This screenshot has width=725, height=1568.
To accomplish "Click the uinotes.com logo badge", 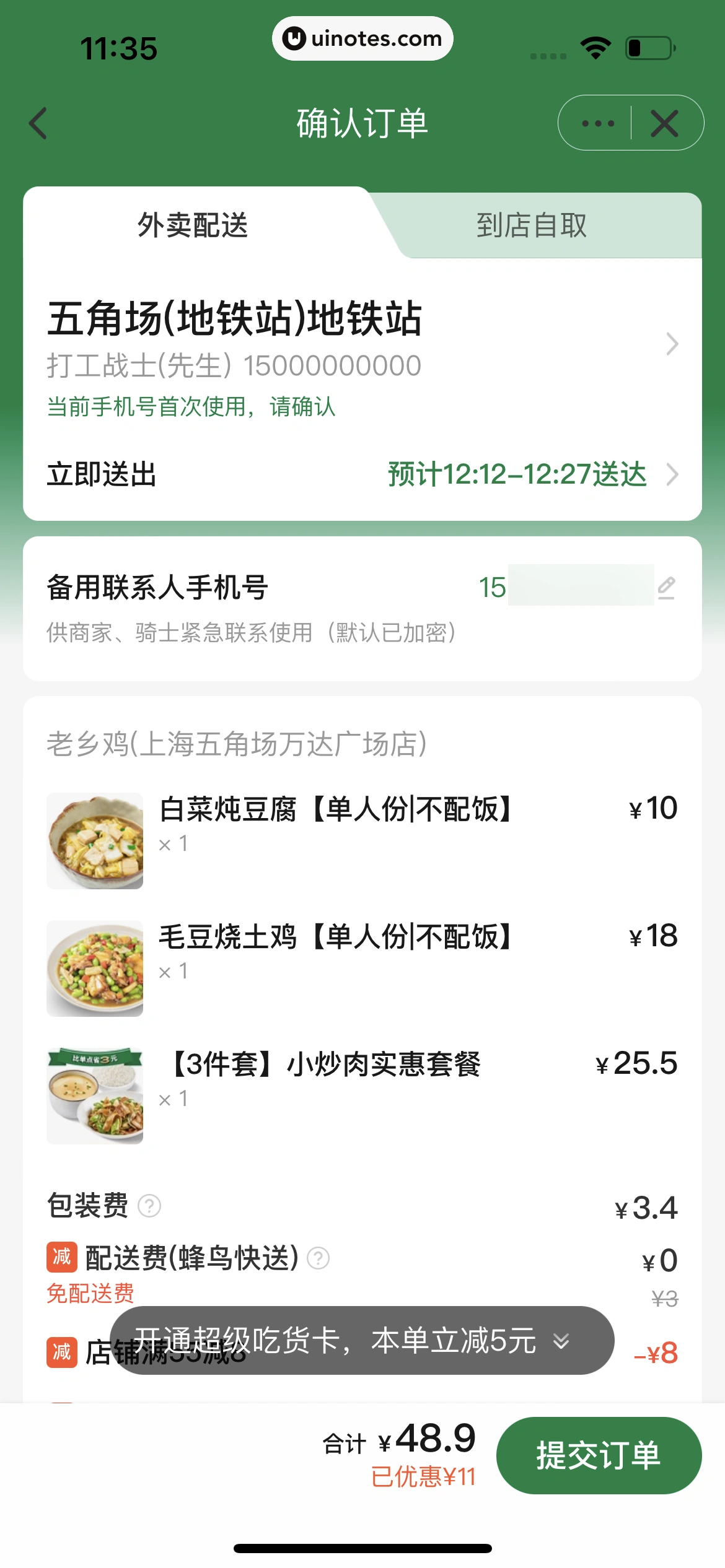I will click(x=362, y=38).
